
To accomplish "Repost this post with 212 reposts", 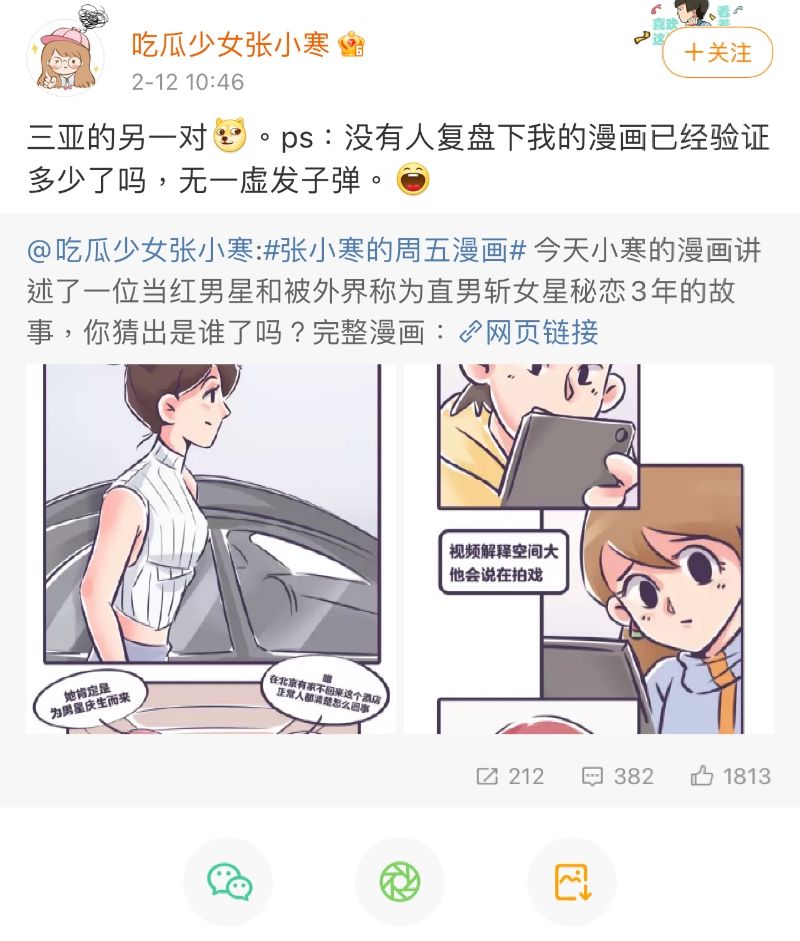I will pyautogui.click(x=510, y=776).
